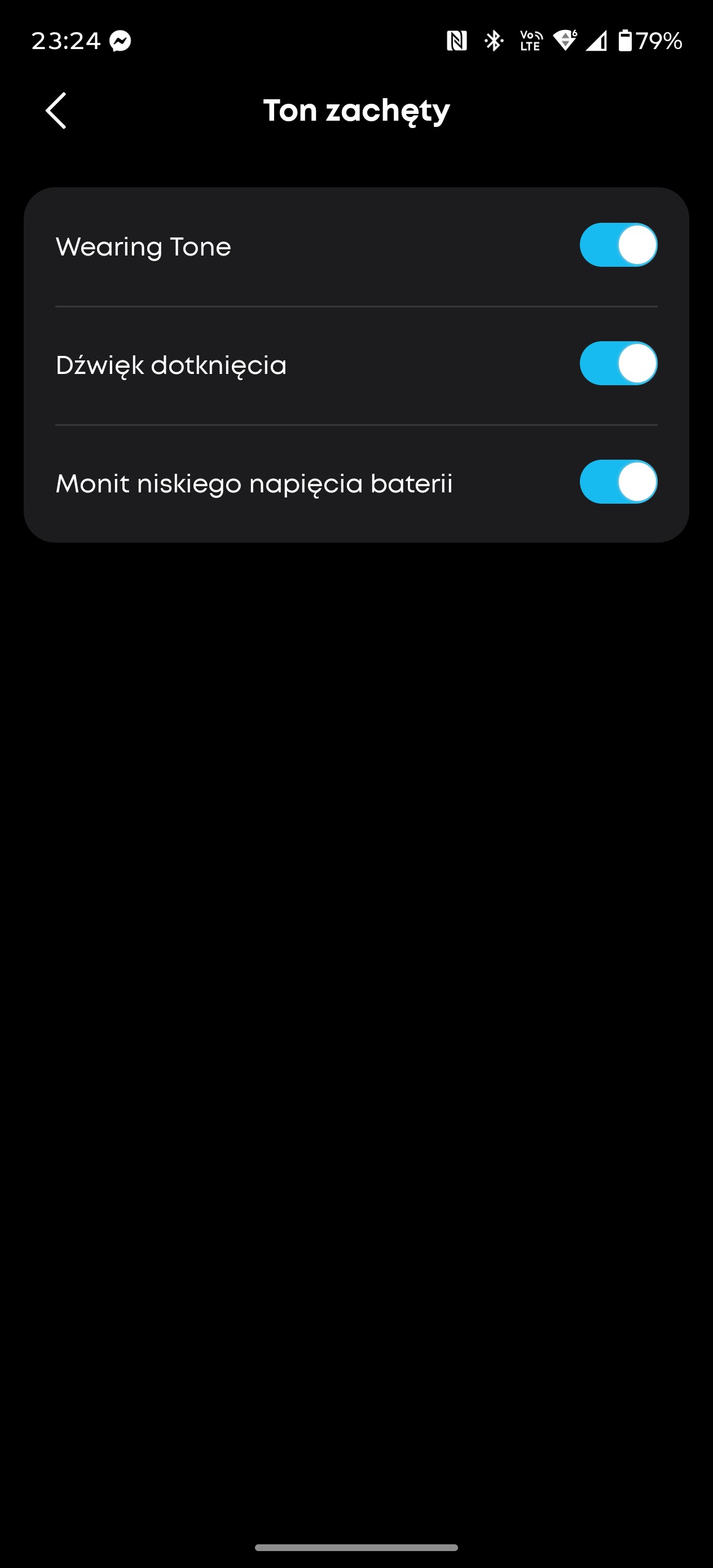Viewport: 713px width, 1568px height.
Task: Disable the Dźwięk dotknięcia toggle
Action: (618, 364)
